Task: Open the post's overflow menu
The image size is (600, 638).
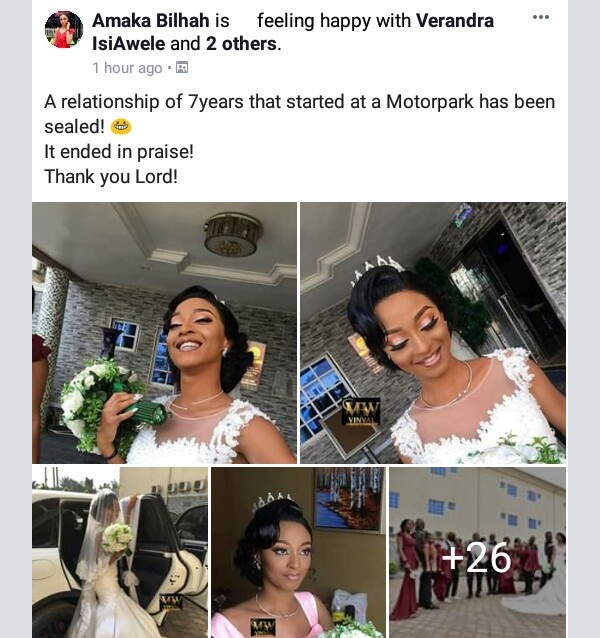Action: (x=541, y=17)
